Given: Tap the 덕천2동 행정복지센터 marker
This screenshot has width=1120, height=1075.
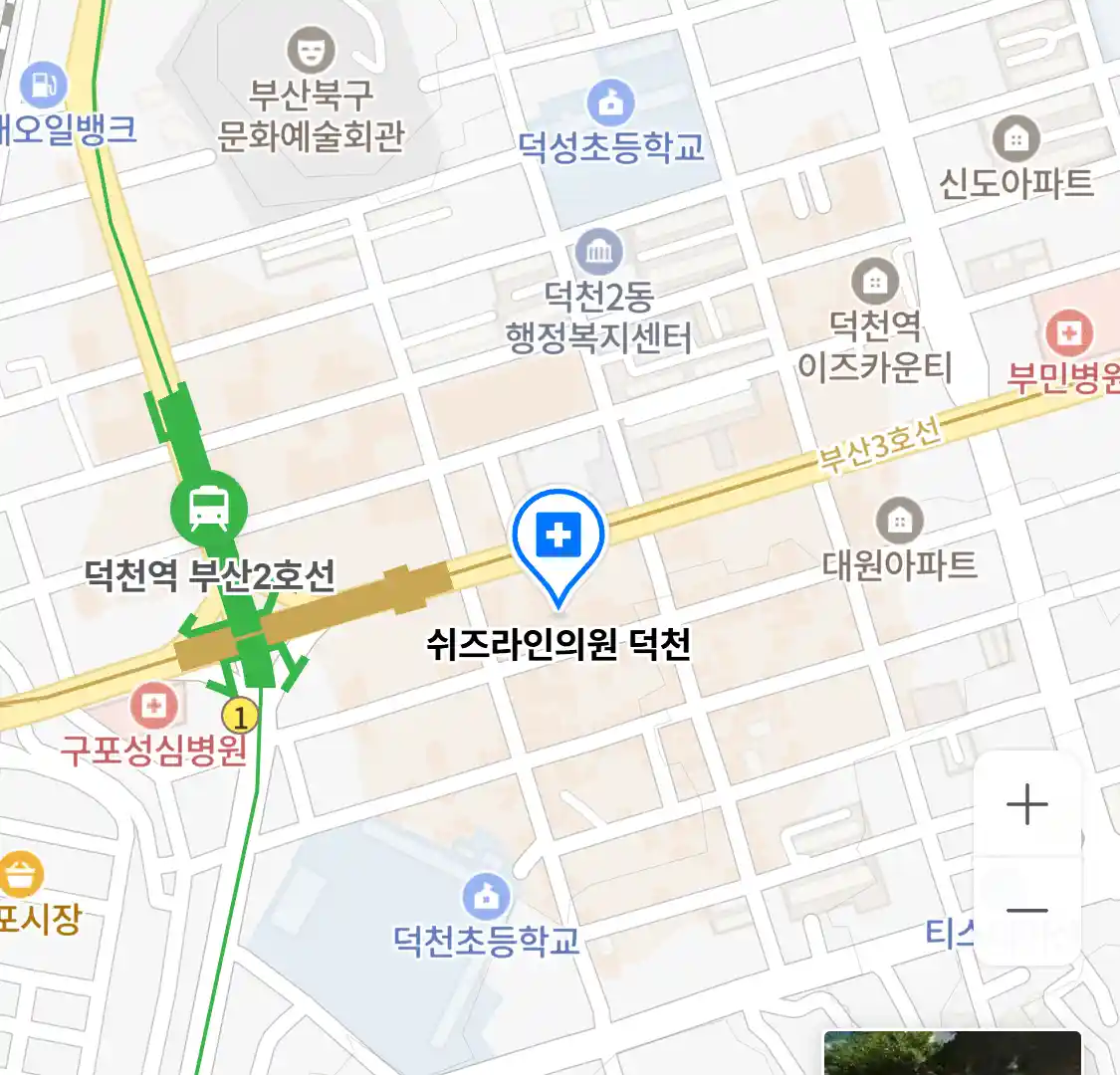Looking at the screenshot, I should 598,253.
